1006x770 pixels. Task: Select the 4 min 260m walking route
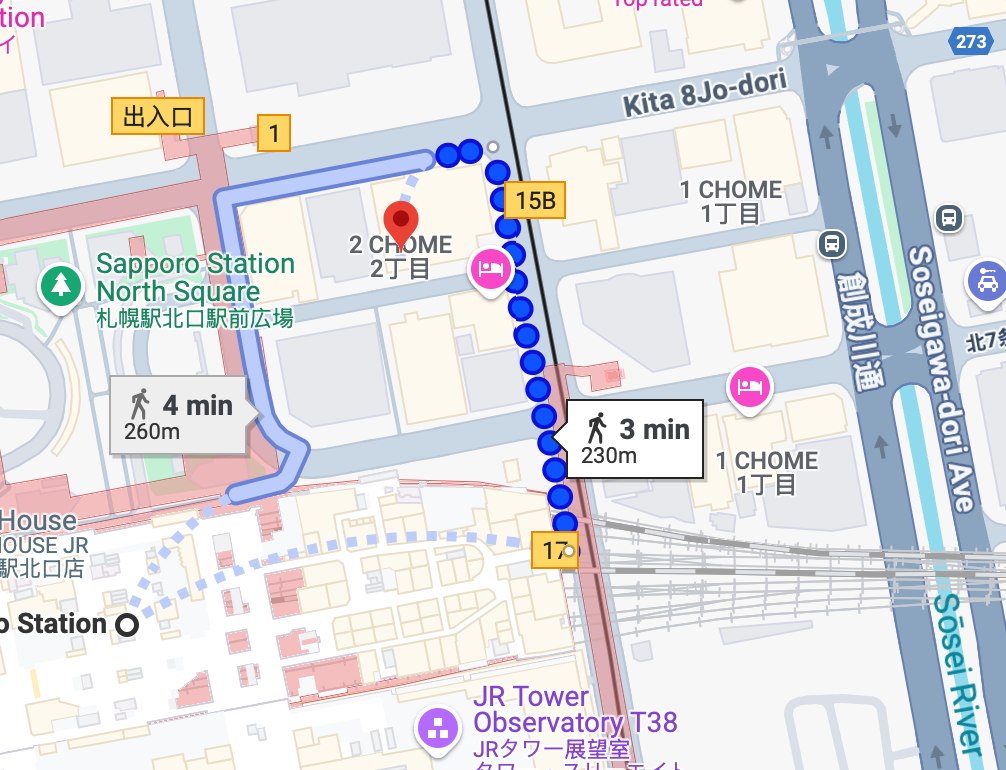click(x=180, y=416)
